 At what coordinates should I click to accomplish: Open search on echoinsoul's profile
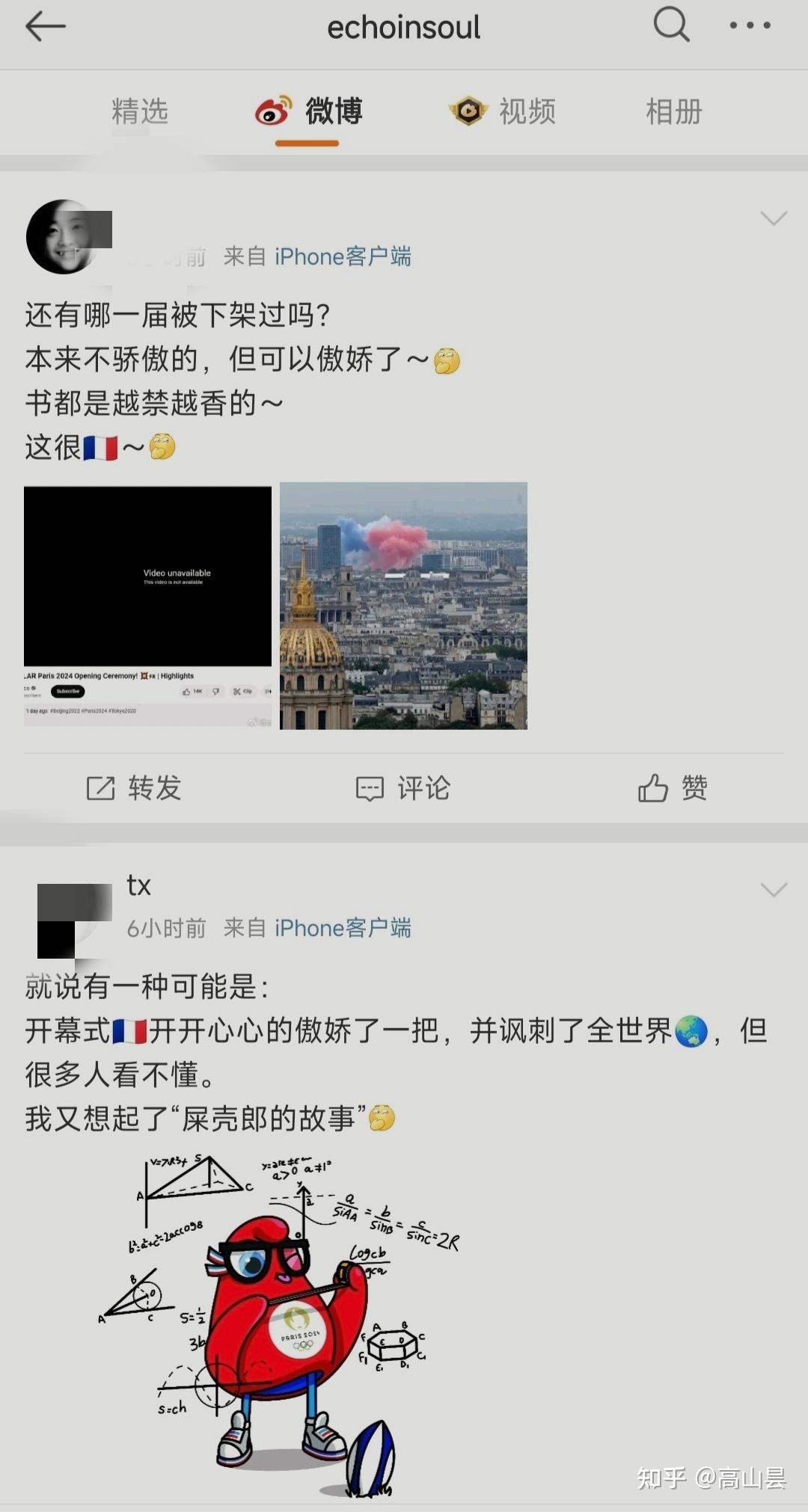[671, 25]
